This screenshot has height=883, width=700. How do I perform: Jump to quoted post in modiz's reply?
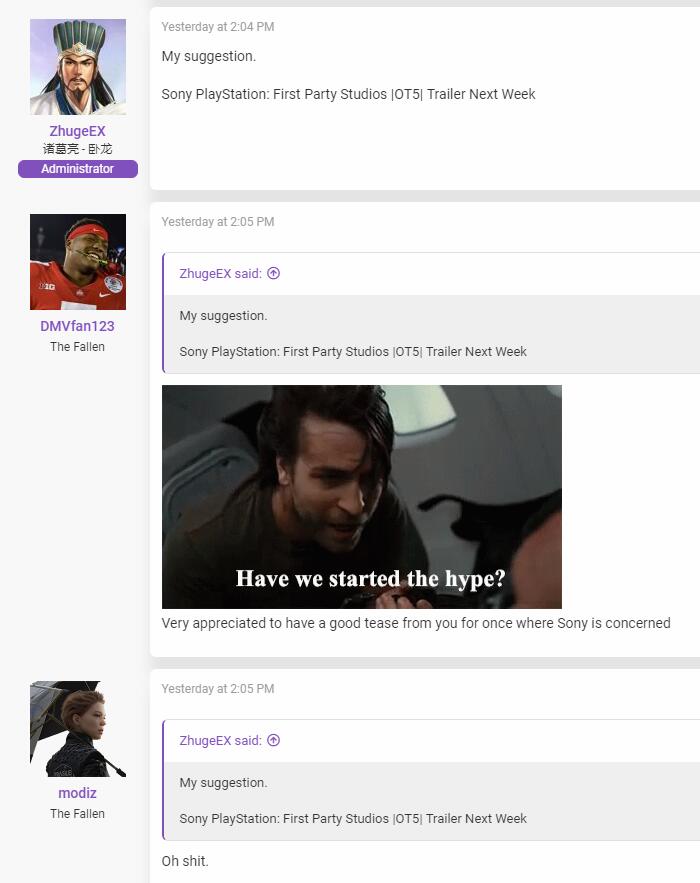(274, 740)
